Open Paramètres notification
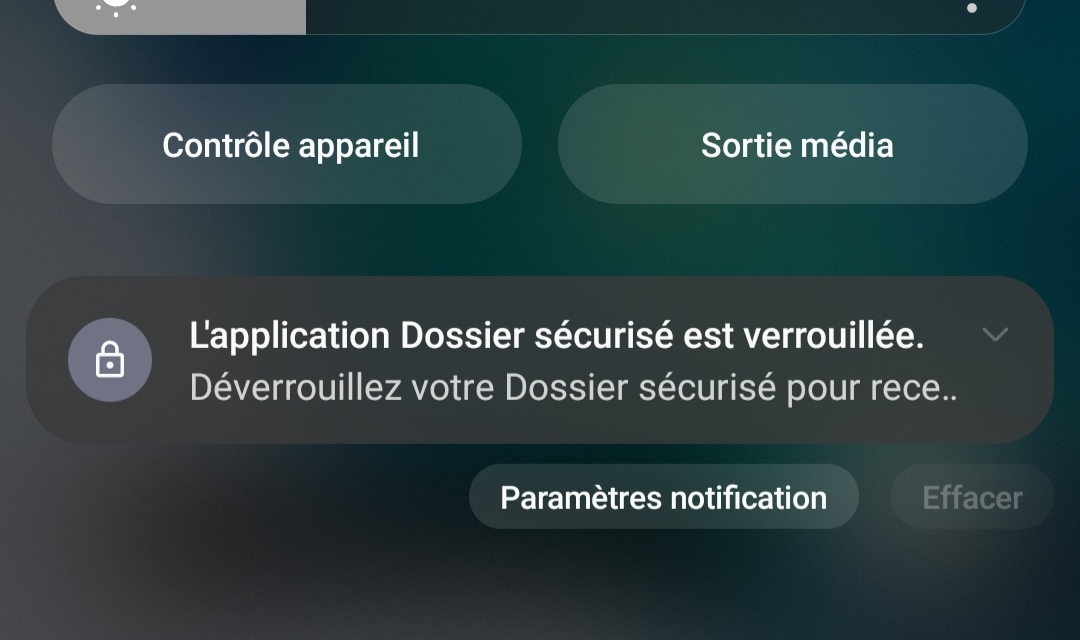The image size is (1080, 640). click(663, 497)
